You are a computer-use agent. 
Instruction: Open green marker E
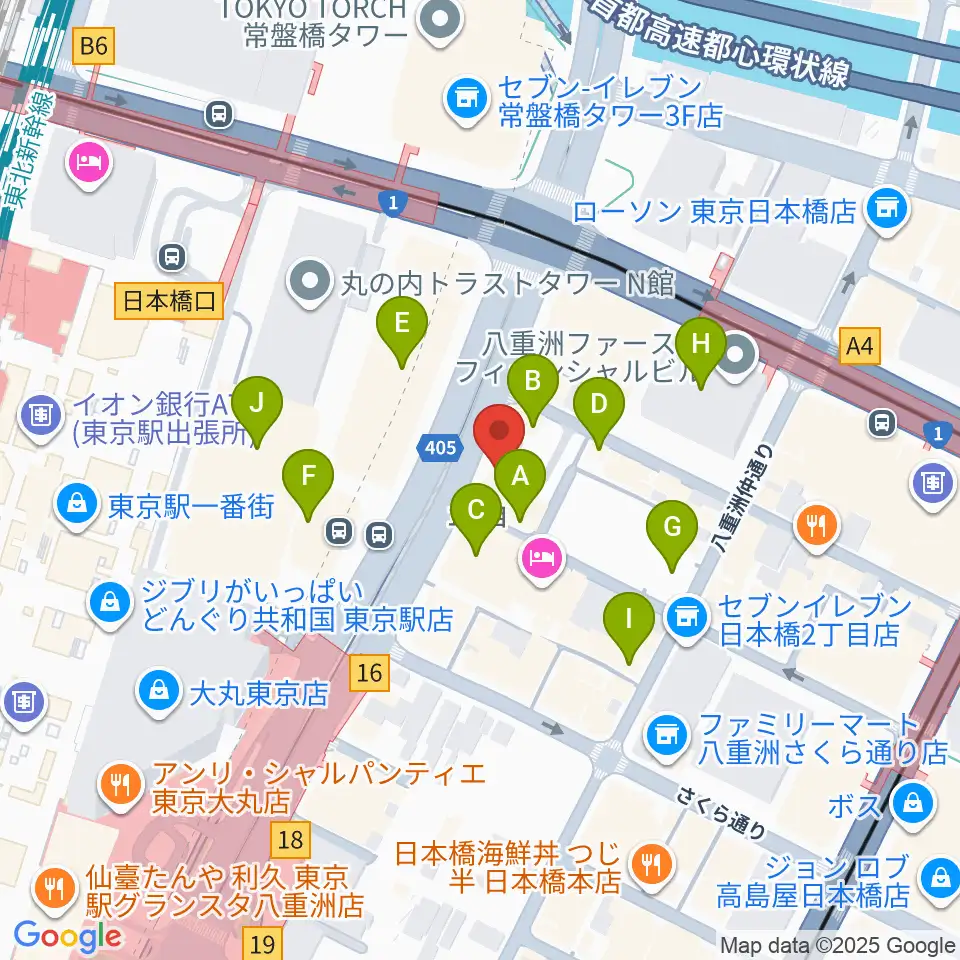(x=402, y=327)
